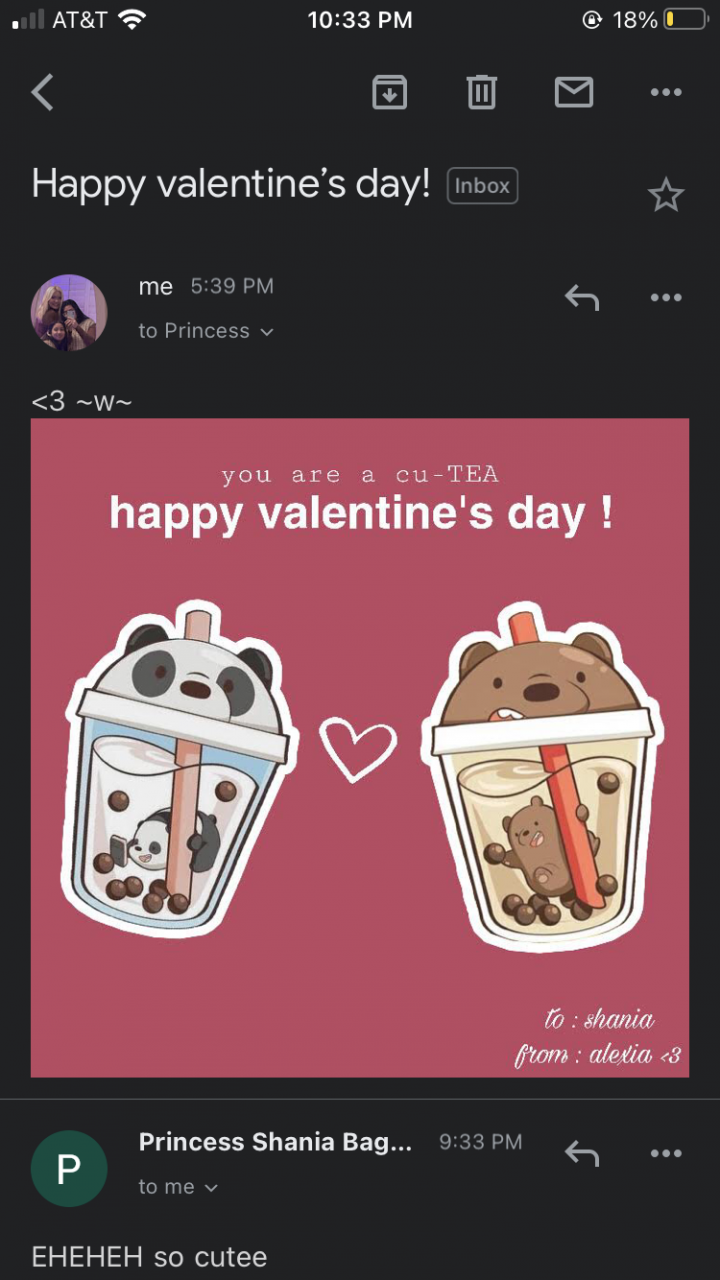Viewport: 720px width, 1280px height.
Task: Open more options for my 5:39 PM message
Action: coord(665,297)
